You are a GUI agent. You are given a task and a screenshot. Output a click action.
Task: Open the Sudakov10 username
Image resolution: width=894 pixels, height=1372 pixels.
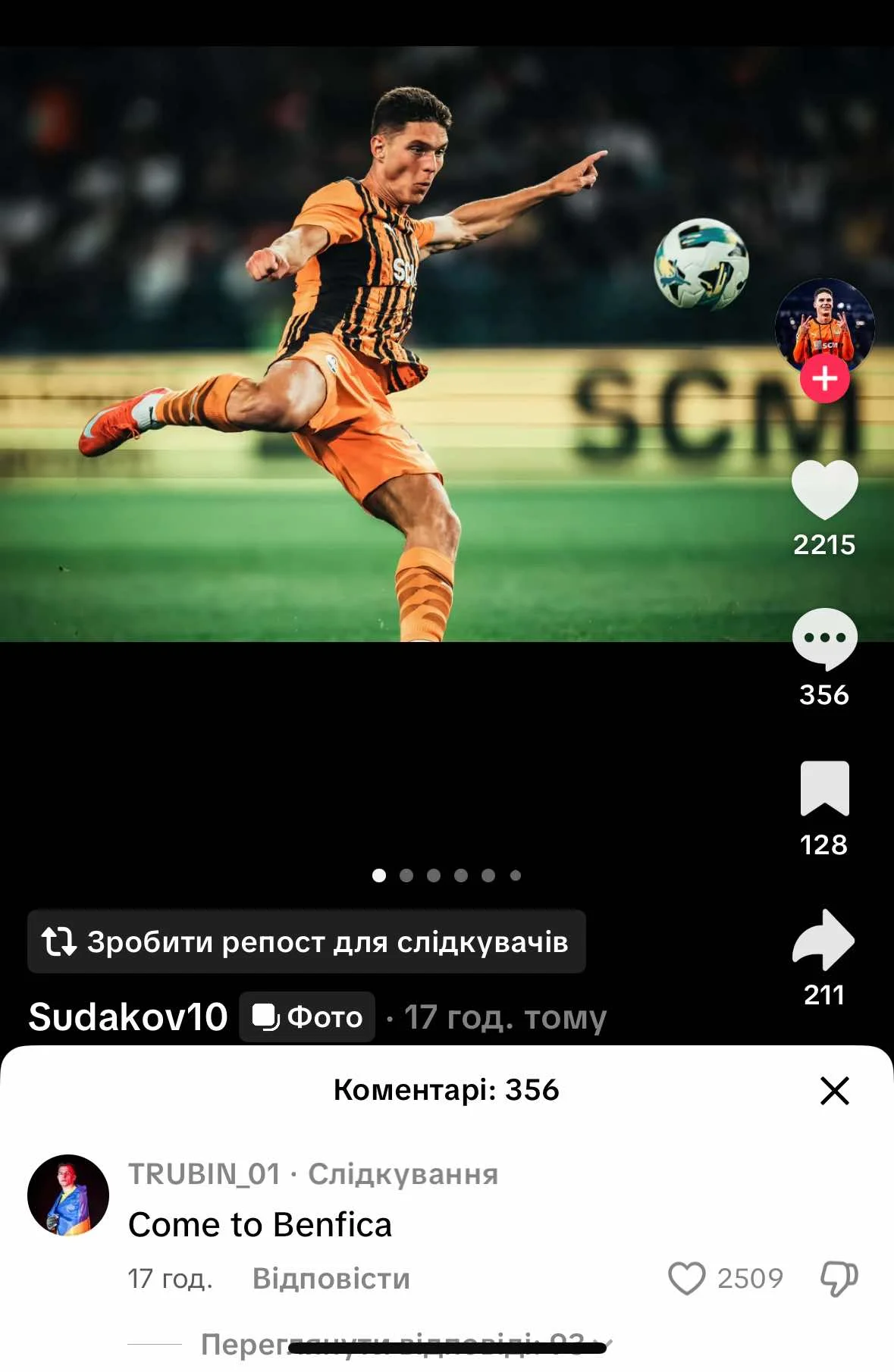pyautogui.click(x=128, y=1016)
